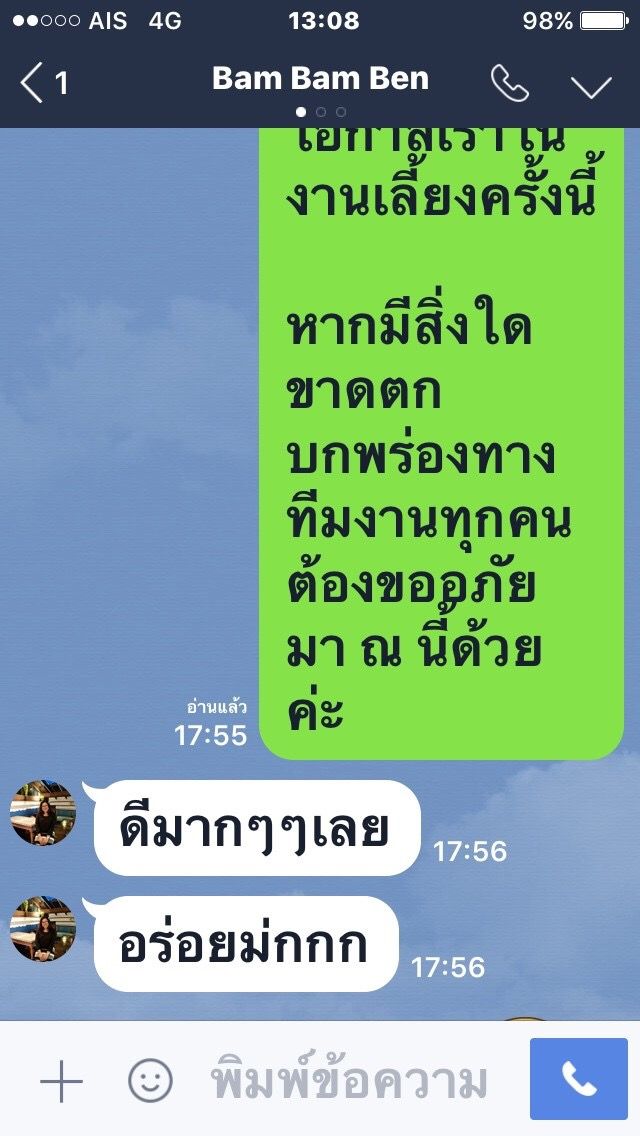Expand the chat options dropdown arrow
Viewport: 640px width, 1136px height.
click(591, 86)
